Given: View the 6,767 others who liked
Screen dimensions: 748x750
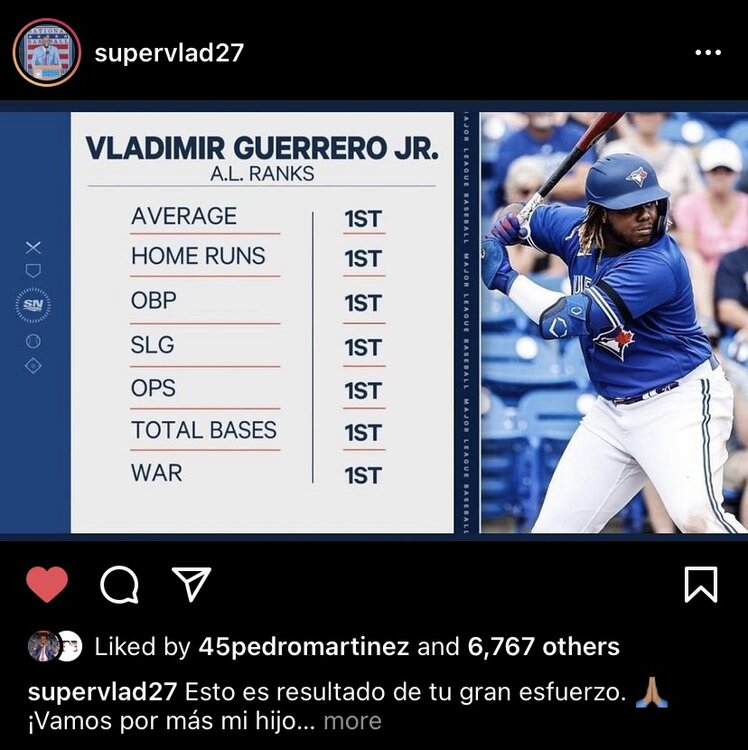Looking at the screenshot, I should (543, 647).
